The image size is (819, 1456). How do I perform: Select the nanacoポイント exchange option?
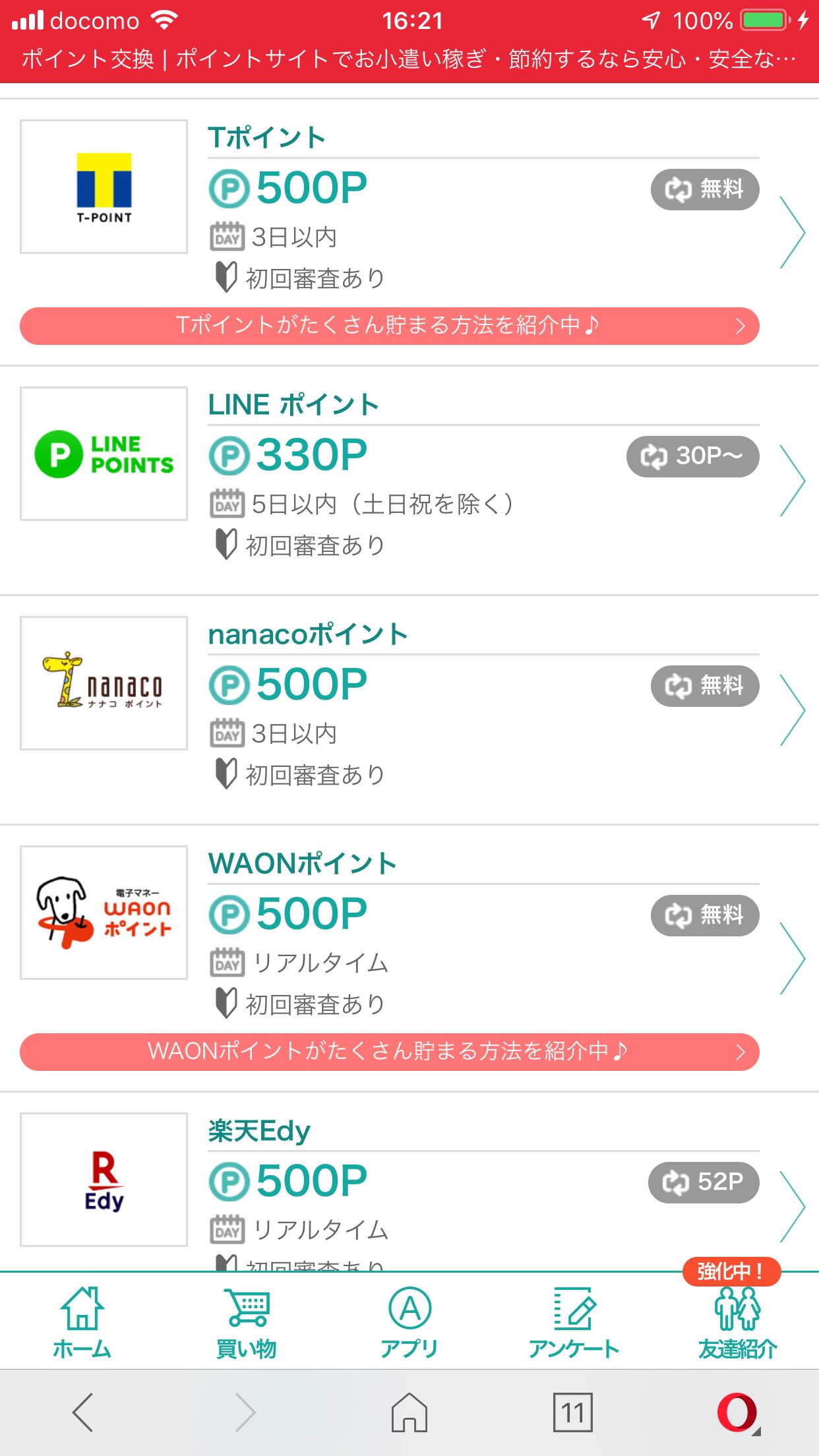409,710
